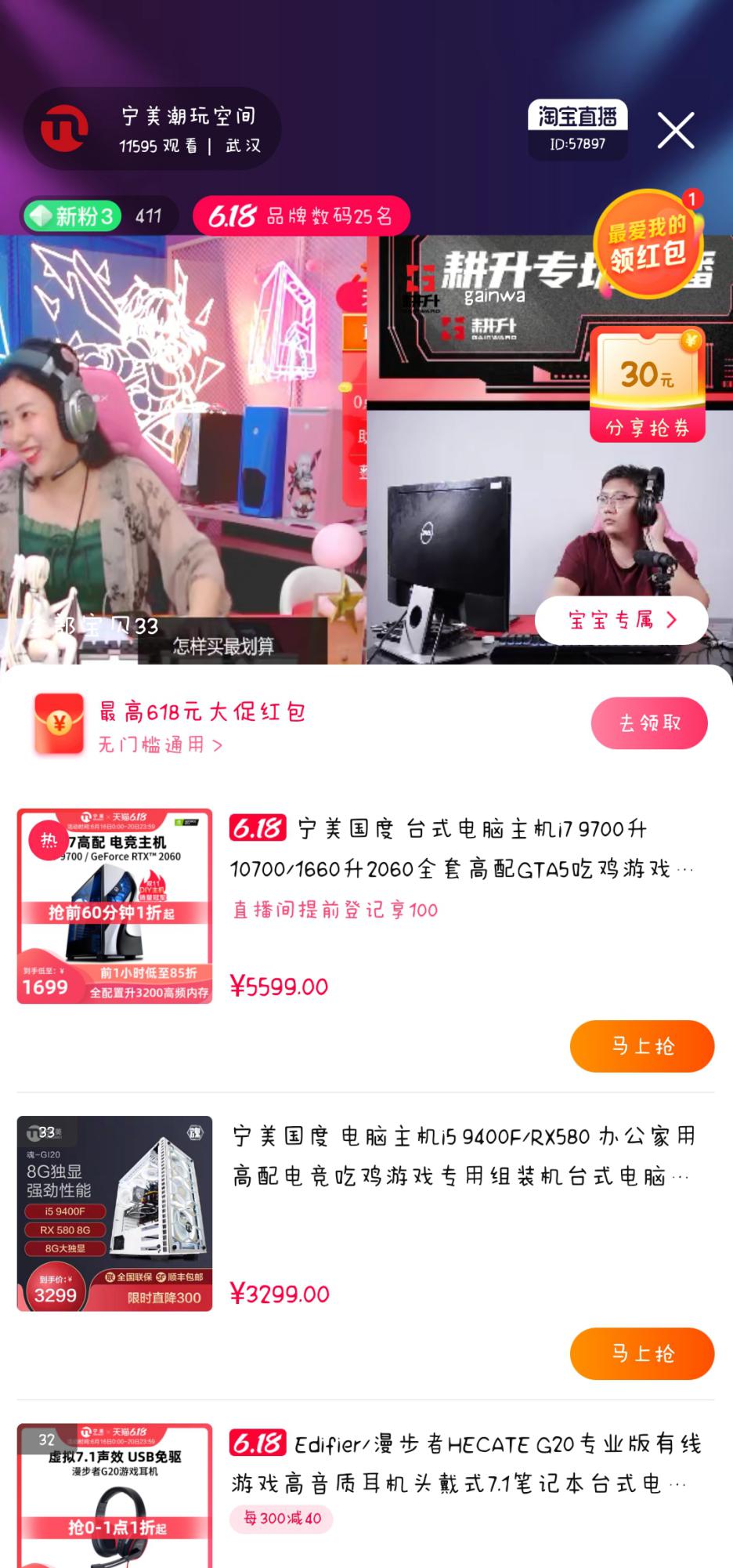The height and width of the screenshot is (1568, 733).
Task: Open the Edifier HECATE G20 headset product
Action: 462,1462
